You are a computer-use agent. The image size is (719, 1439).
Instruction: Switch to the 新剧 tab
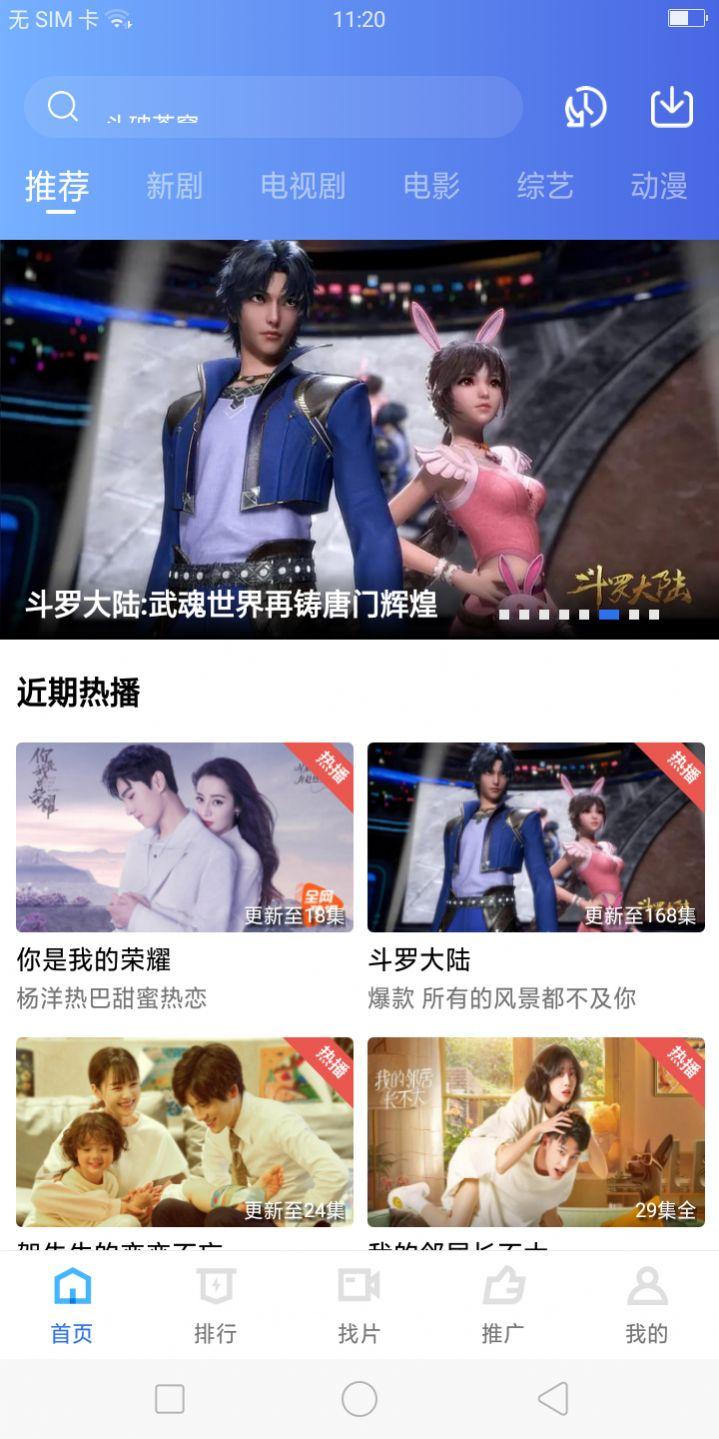pyautogui.click(x=174, y=186)
